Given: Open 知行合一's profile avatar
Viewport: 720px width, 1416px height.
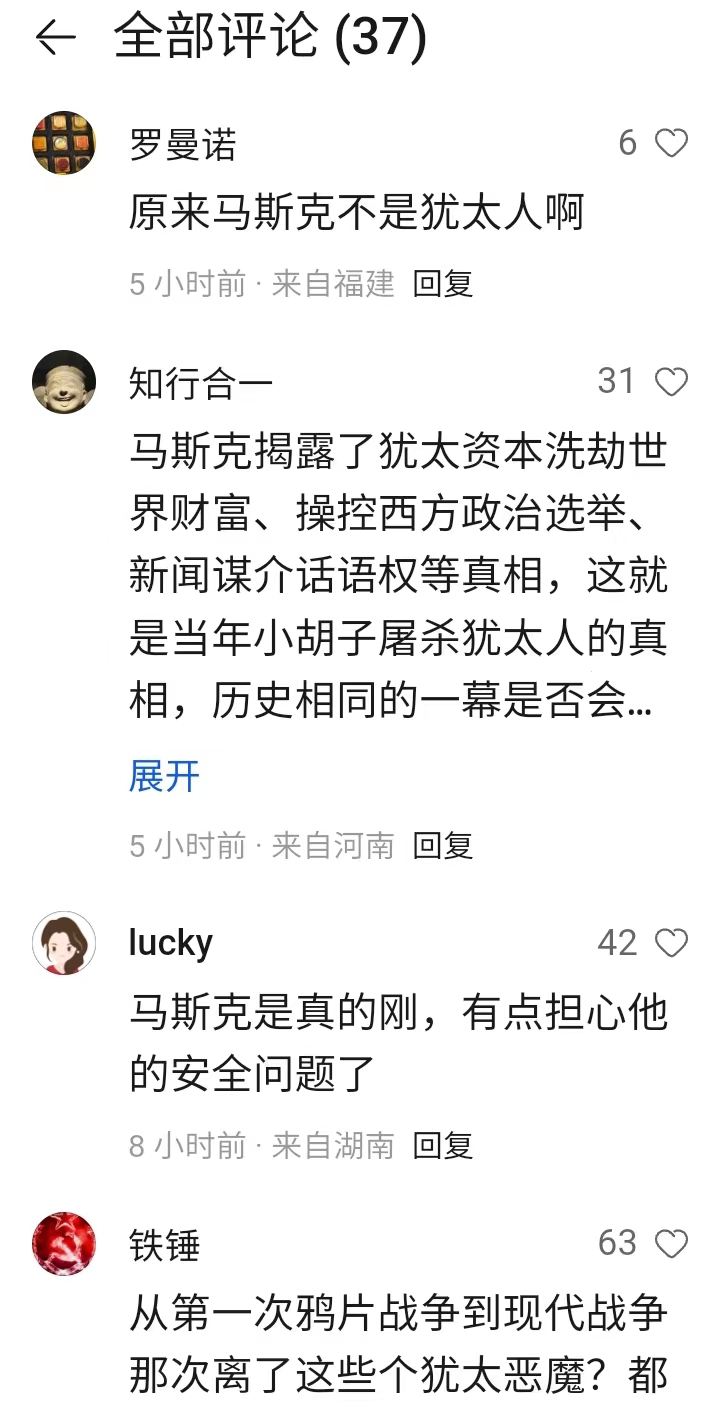Looking at the screenshot, I should (64, 381).
